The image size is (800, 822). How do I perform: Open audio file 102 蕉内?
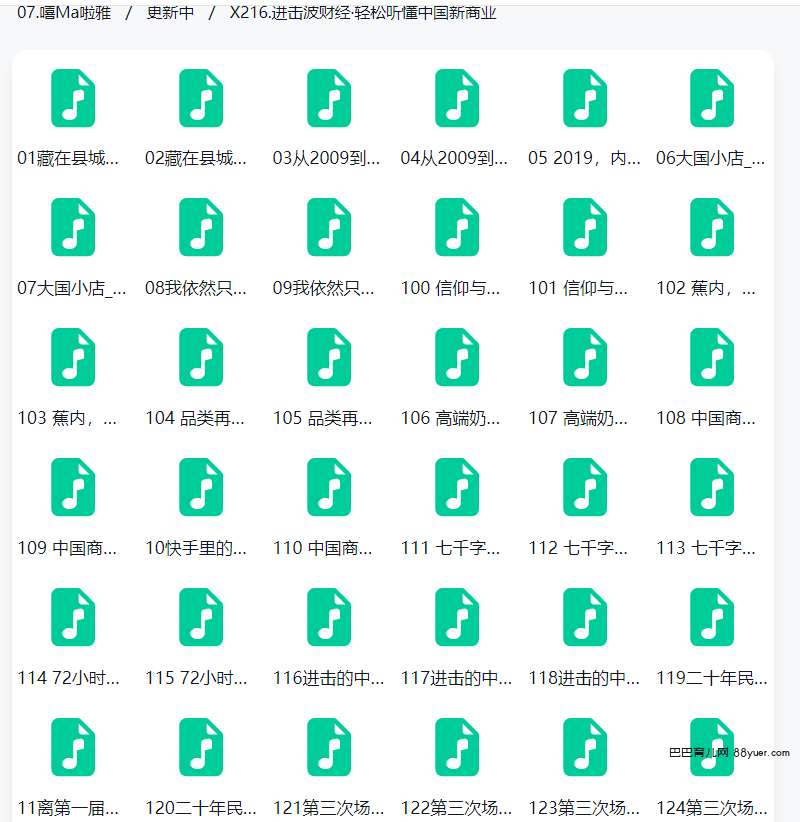click(x=712, y=228)
